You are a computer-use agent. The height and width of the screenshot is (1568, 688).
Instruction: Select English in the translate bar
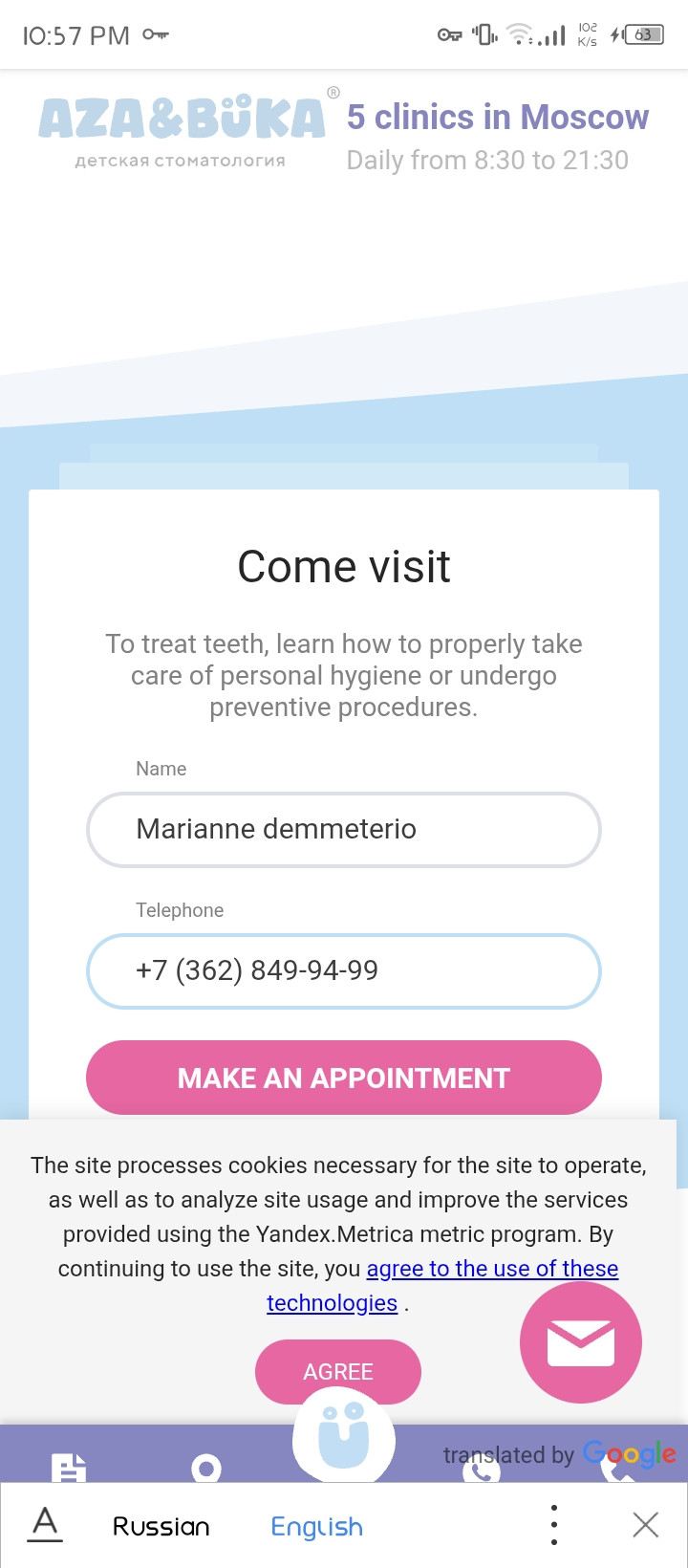tap(316, 1526)
